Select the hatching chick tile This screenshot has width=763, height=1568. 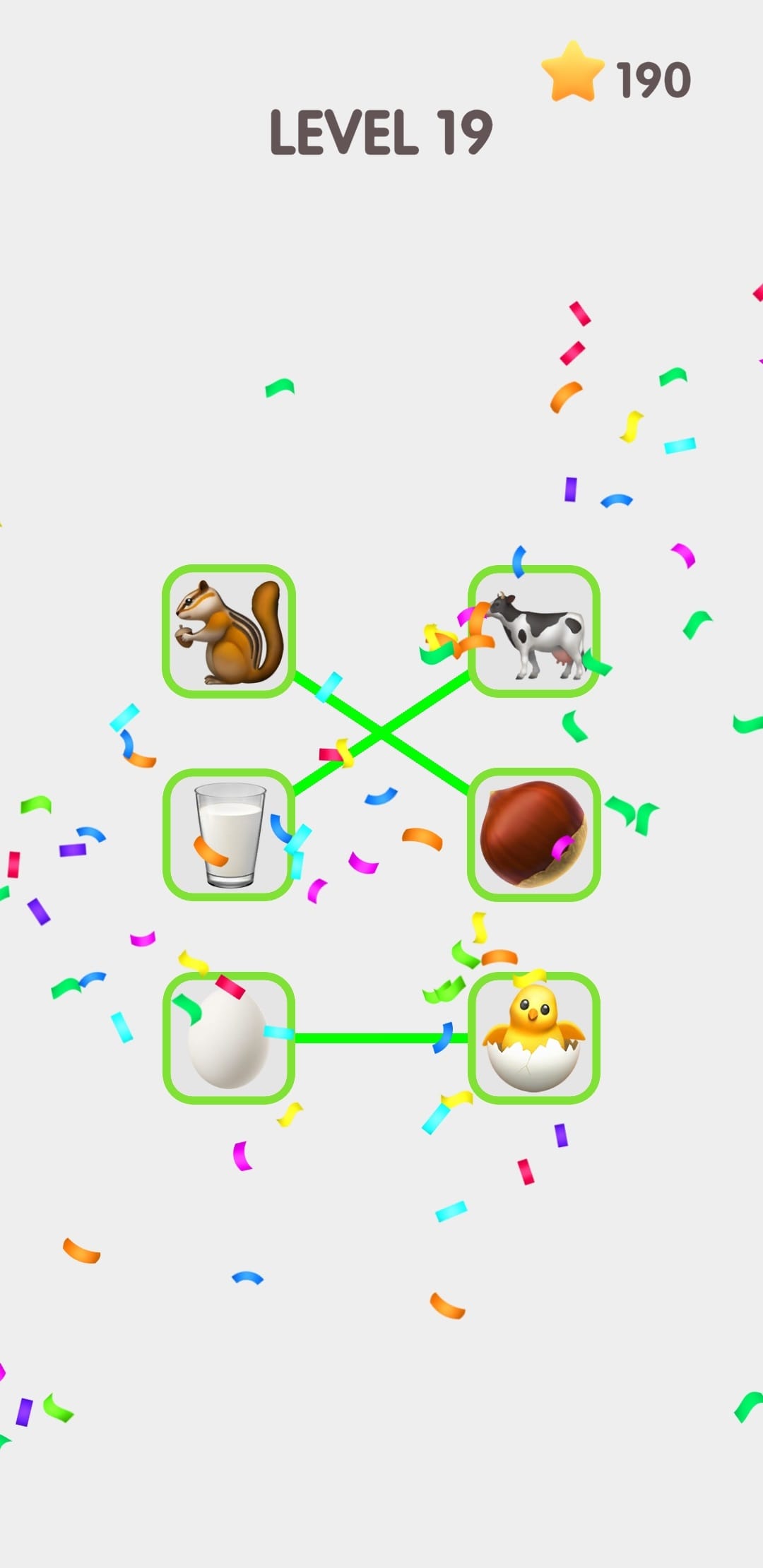point(534,1038)
